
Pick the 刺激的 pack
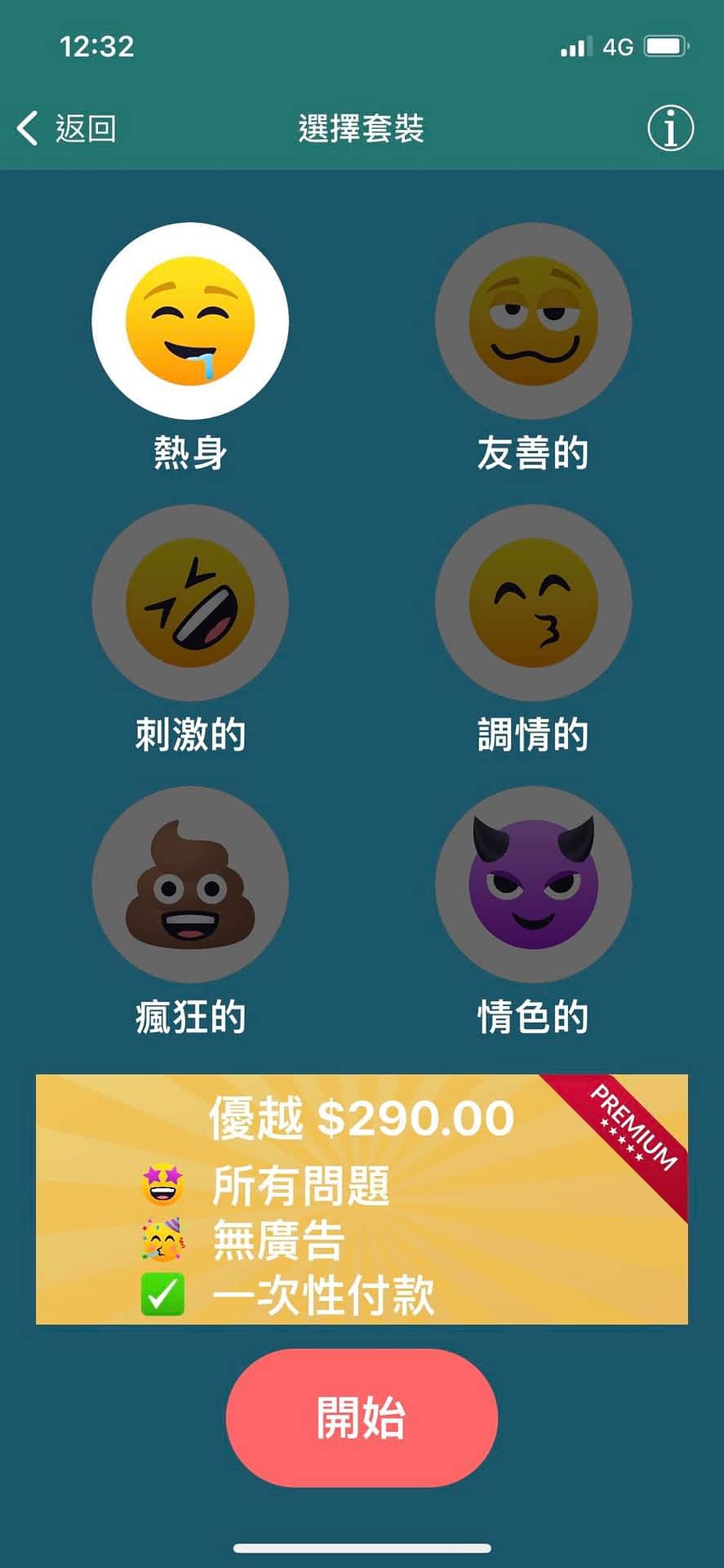coord(190,603)
